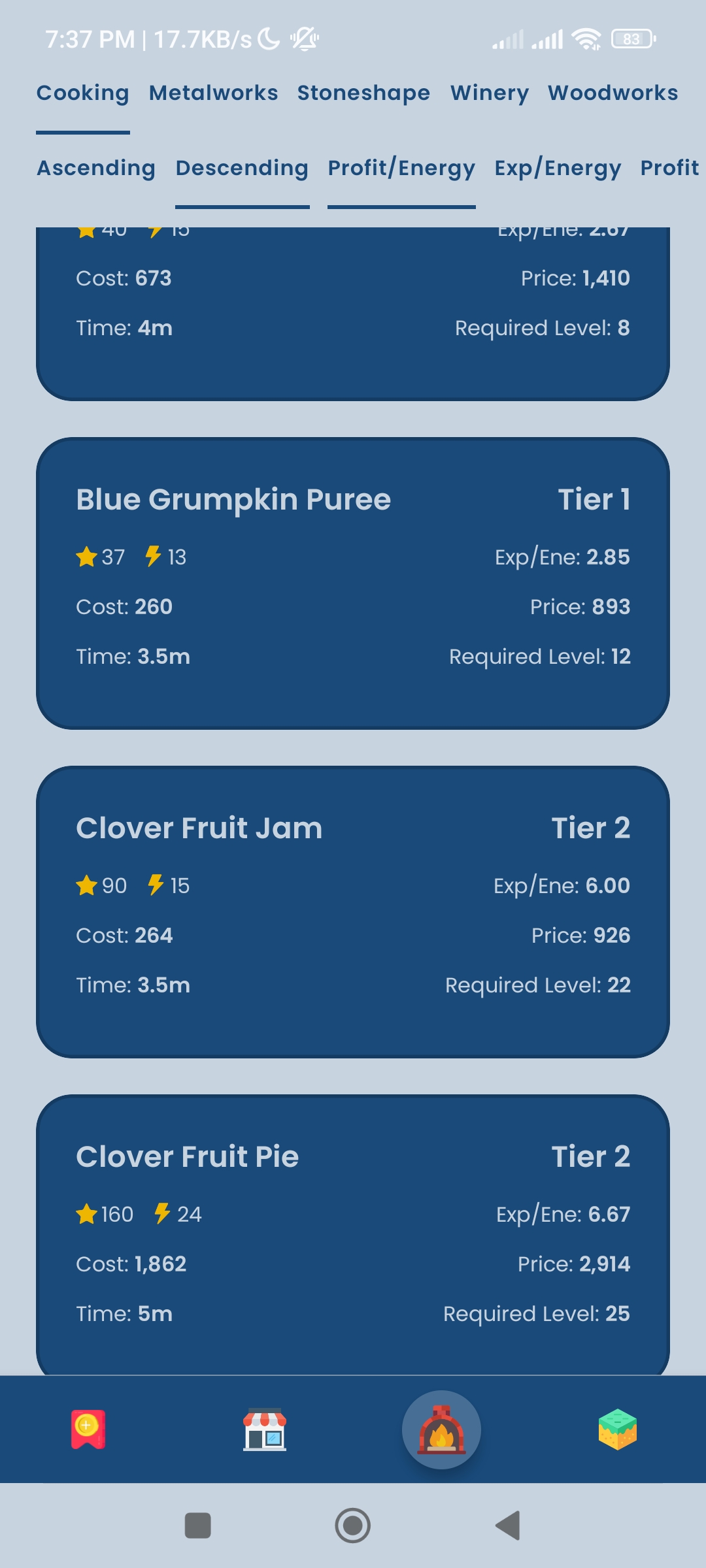Open the red coin bookmark section
Image resolution: width=706 pixels, height=1568 pixels.
(x=88, y=1429)
